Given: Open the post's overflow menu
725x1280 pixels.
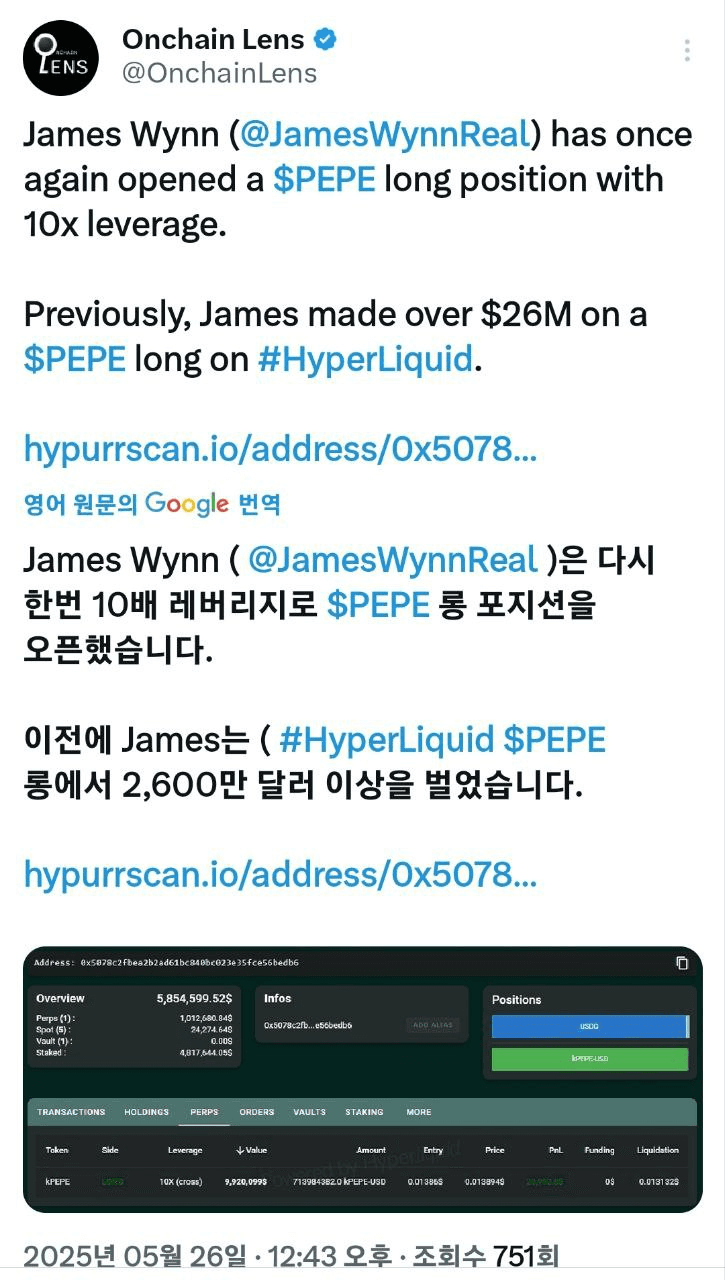Looking at the screenshot, I should click(x=686, y=51).
